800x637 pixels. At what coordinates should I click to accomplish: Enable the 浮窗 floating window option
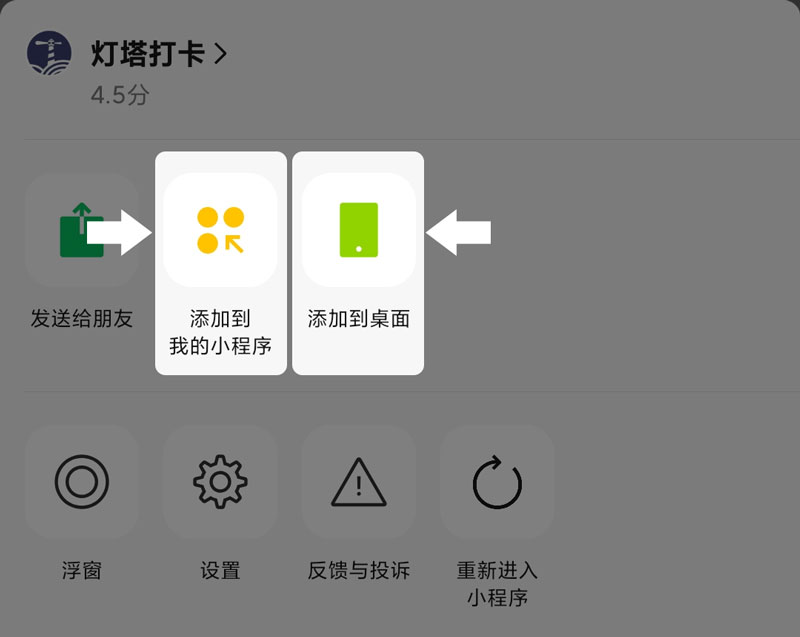[x=82, y=482]
